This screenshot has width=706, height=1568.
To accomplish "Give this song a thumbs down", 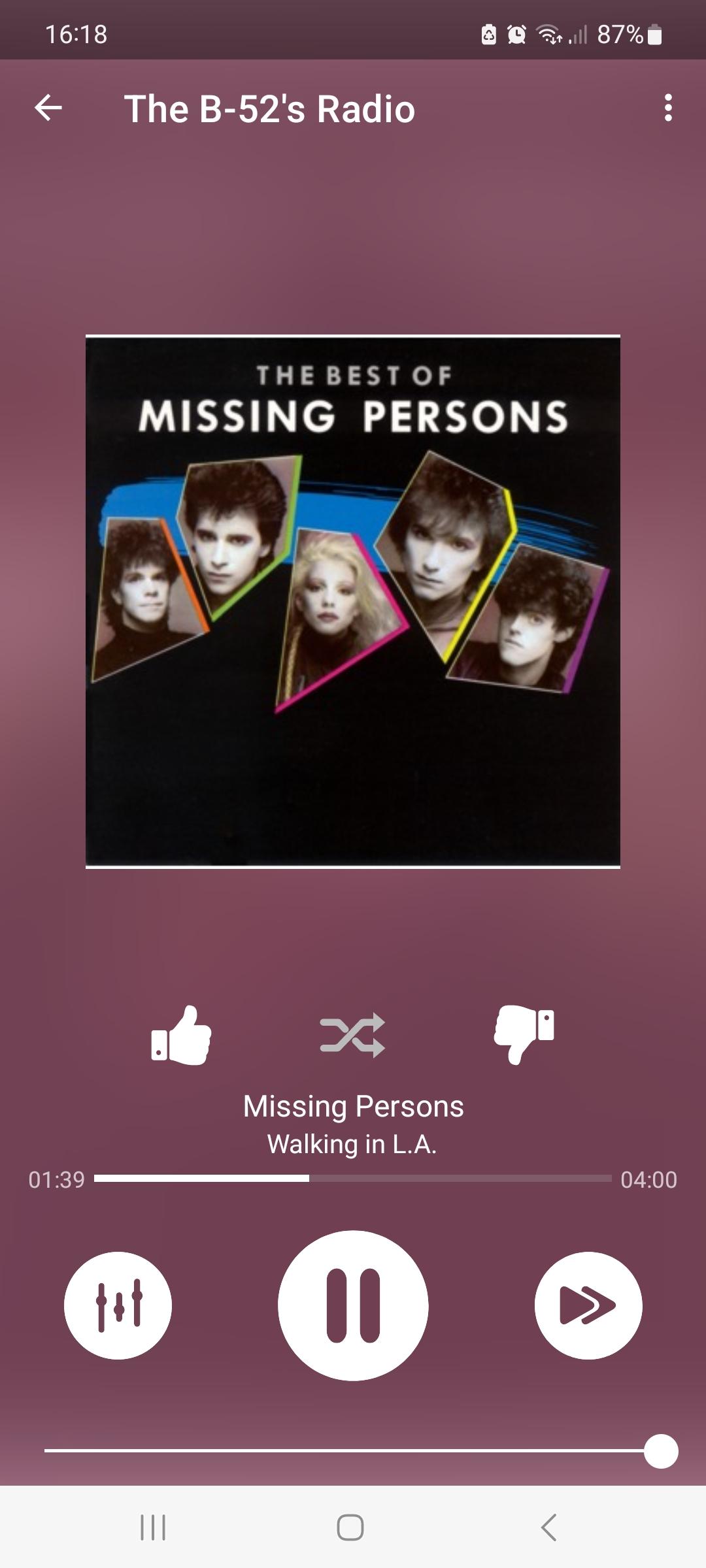I will [x=524, y=1035].
